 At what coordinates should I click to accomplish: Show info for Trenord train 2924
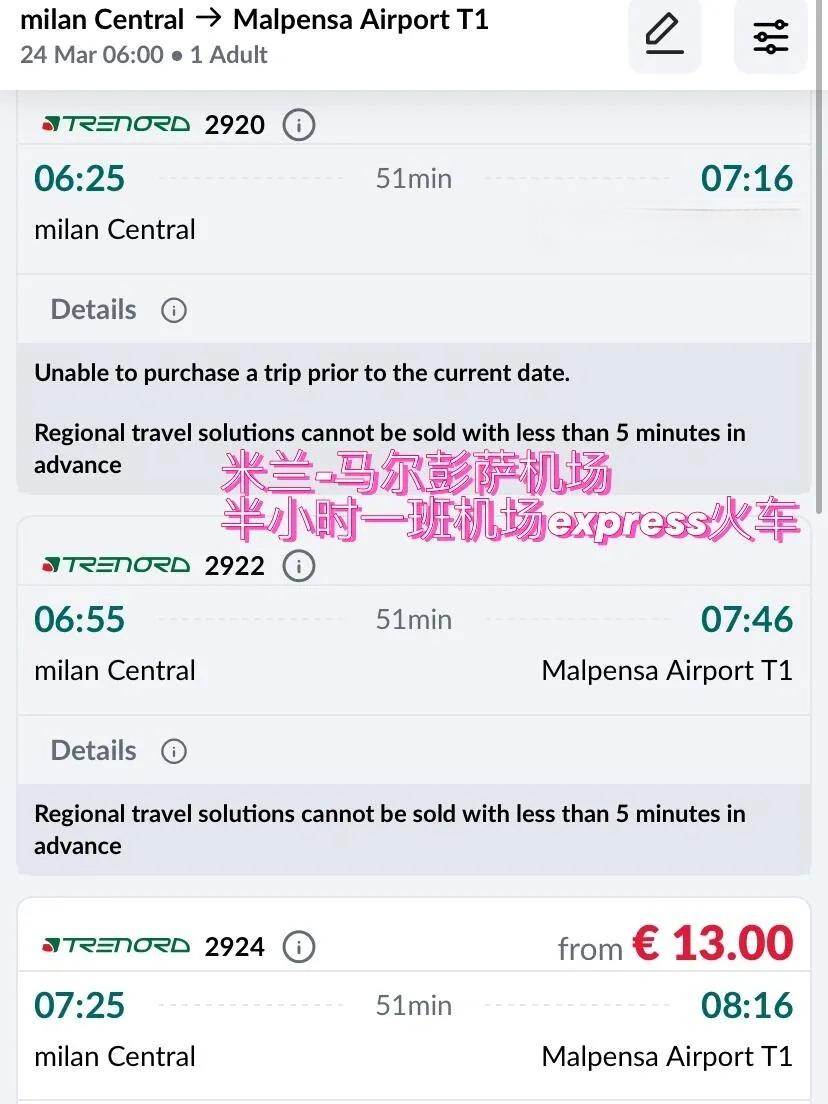[298, 946]
